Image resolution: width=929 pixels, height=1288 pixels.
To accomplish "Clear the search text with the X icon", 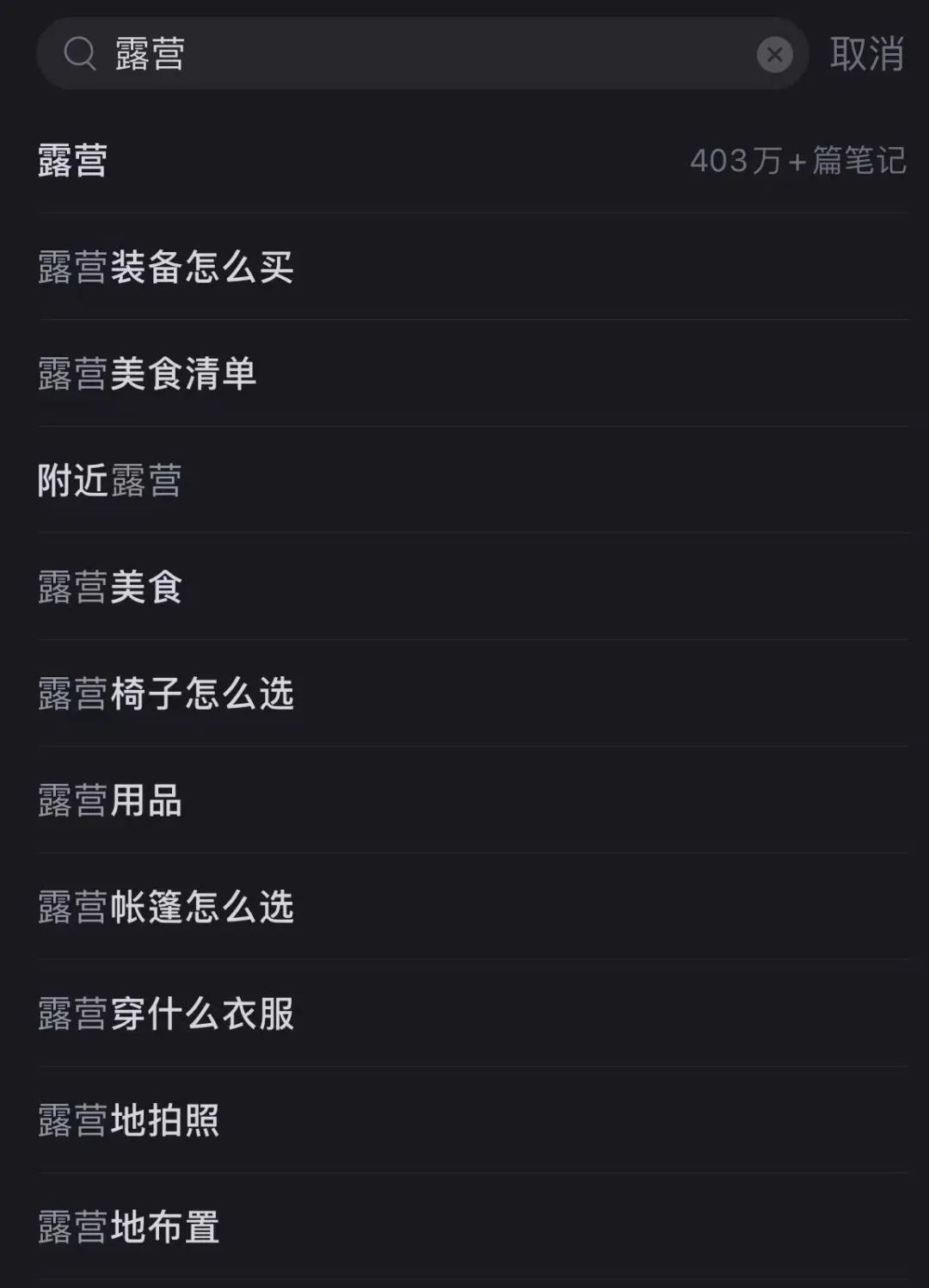I will click(x=774, y=55).
